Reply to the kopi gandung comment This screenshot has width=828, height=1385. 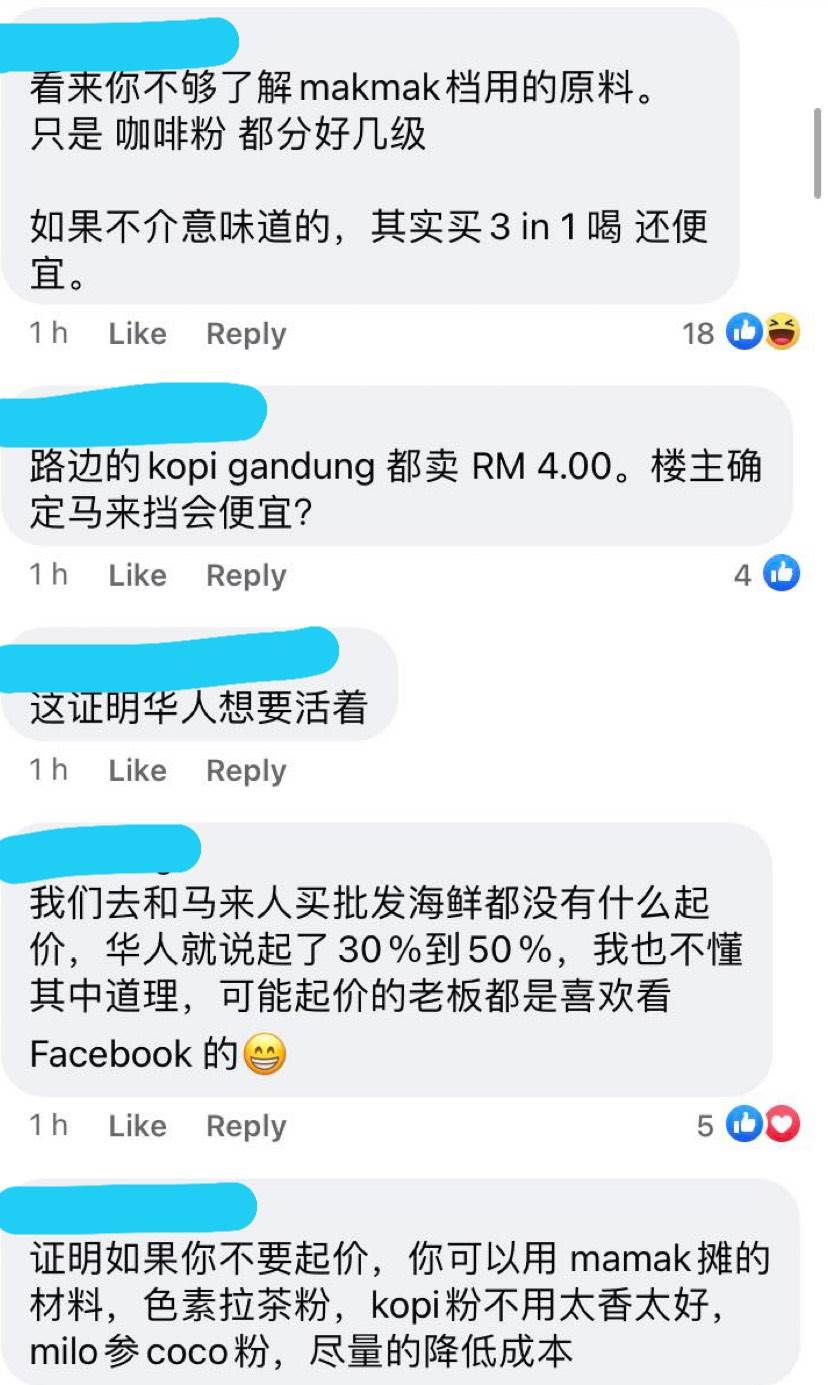(246, 575)
